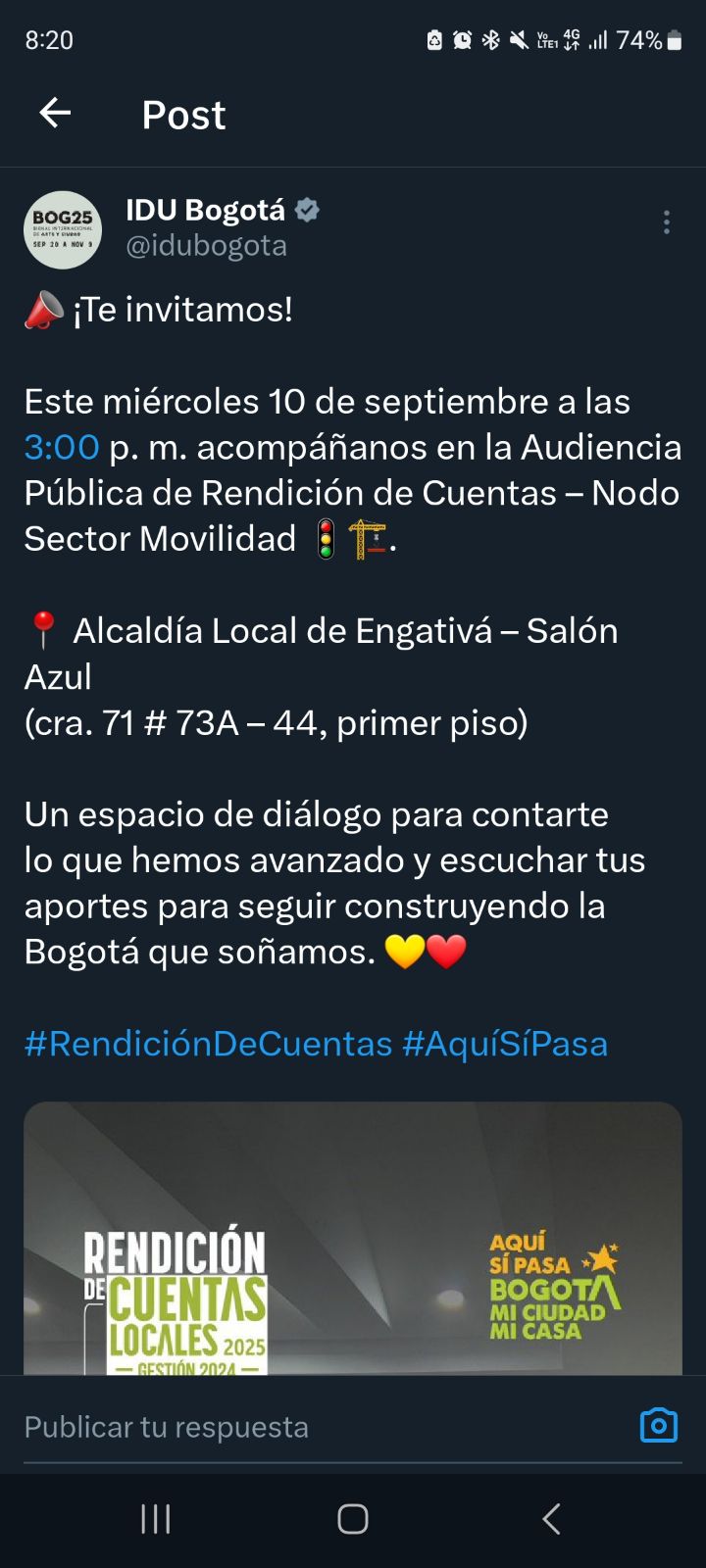706x1568 pixels.
Task: Tap the 3:00 time link
Action: (62, 448)
